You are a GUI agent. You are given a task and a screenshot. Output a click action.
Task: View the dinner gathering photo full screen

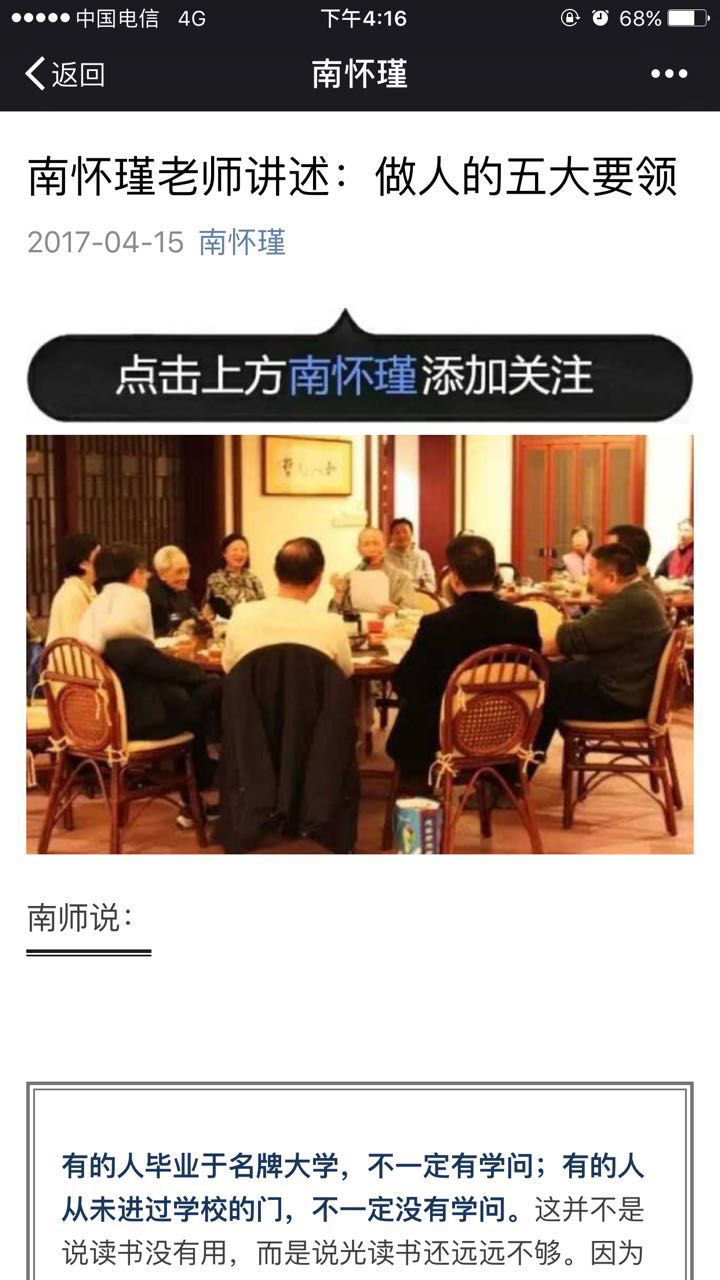pyautogui.click(x=360, y=643)
